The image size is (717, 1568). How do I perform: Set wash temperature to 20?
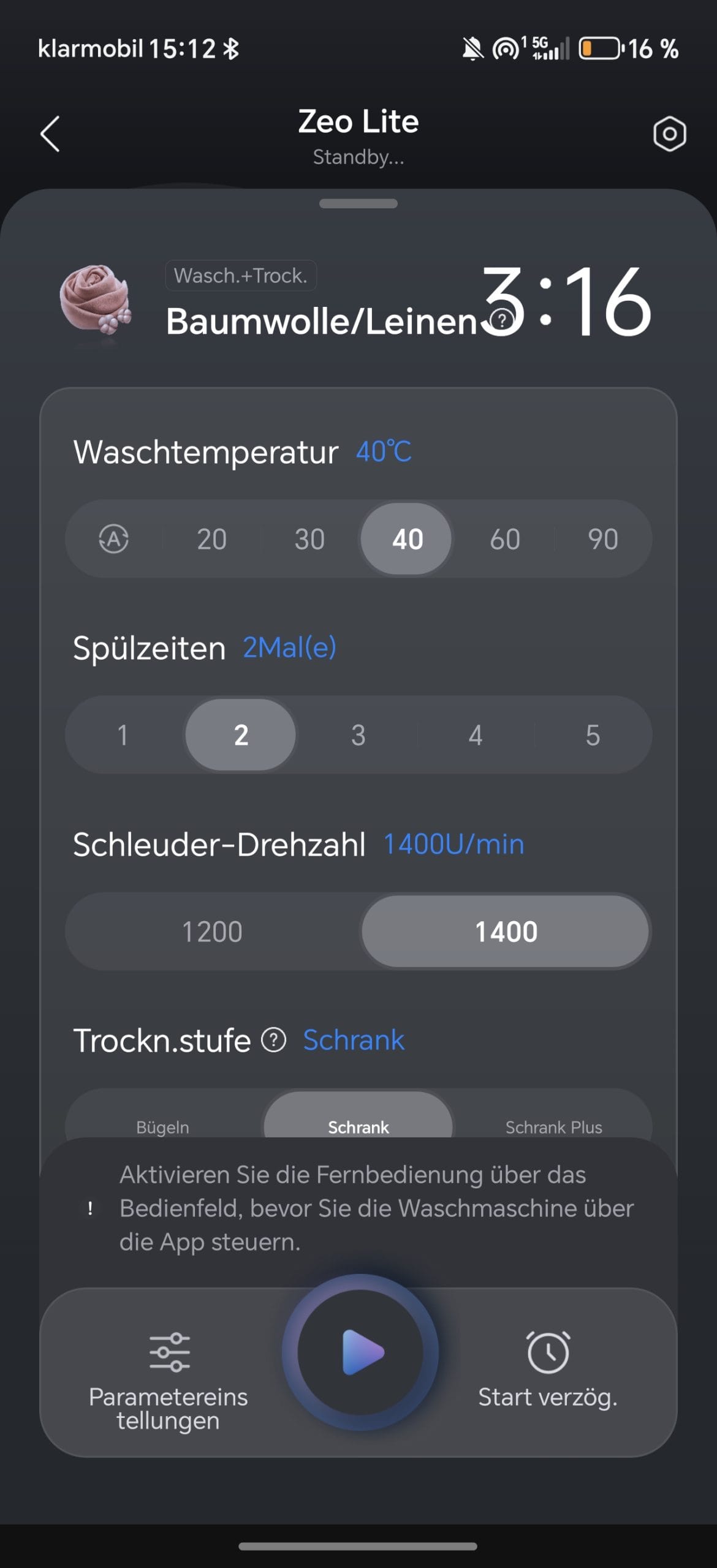point(212,539)
